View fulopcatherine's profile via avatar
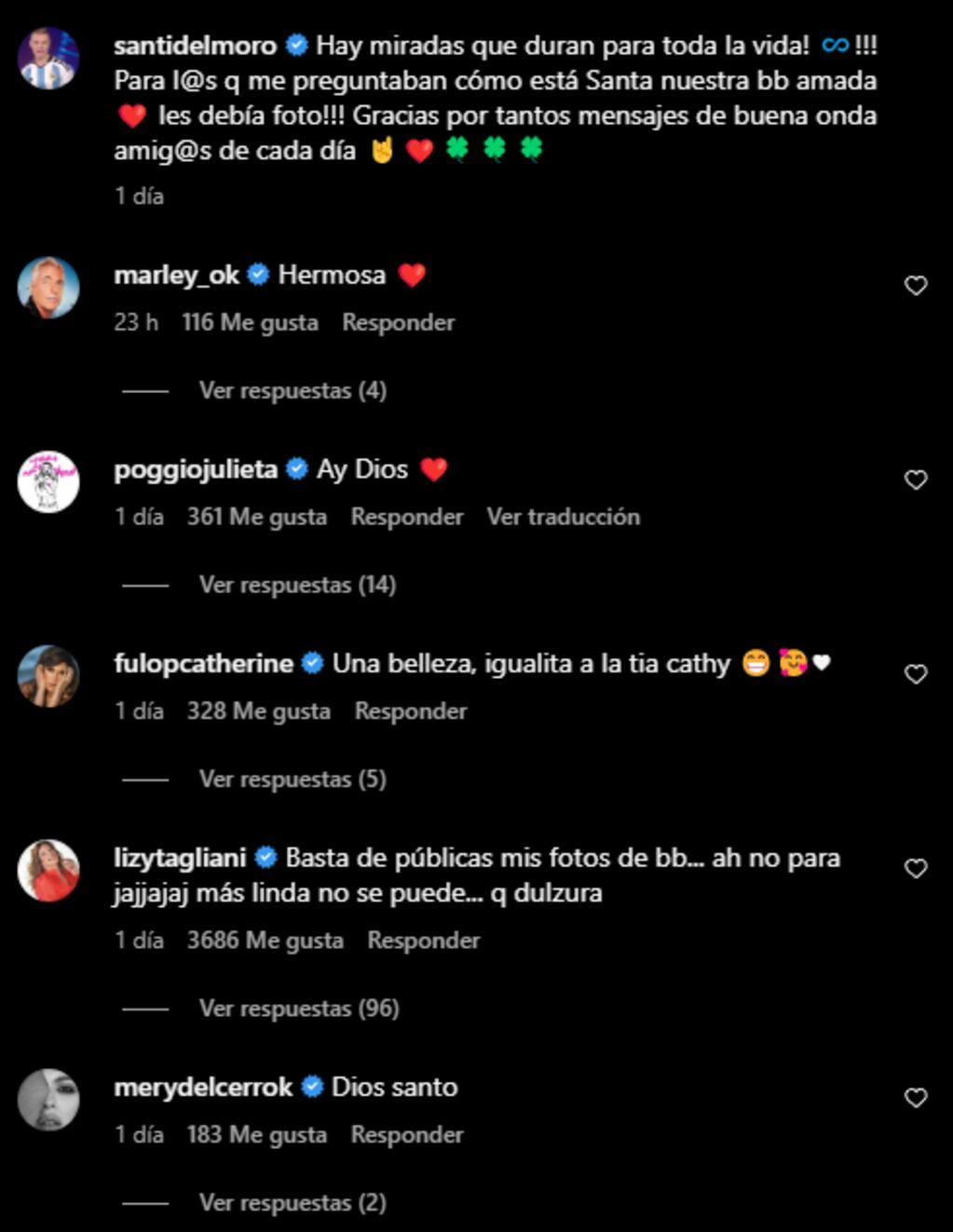 48,676
